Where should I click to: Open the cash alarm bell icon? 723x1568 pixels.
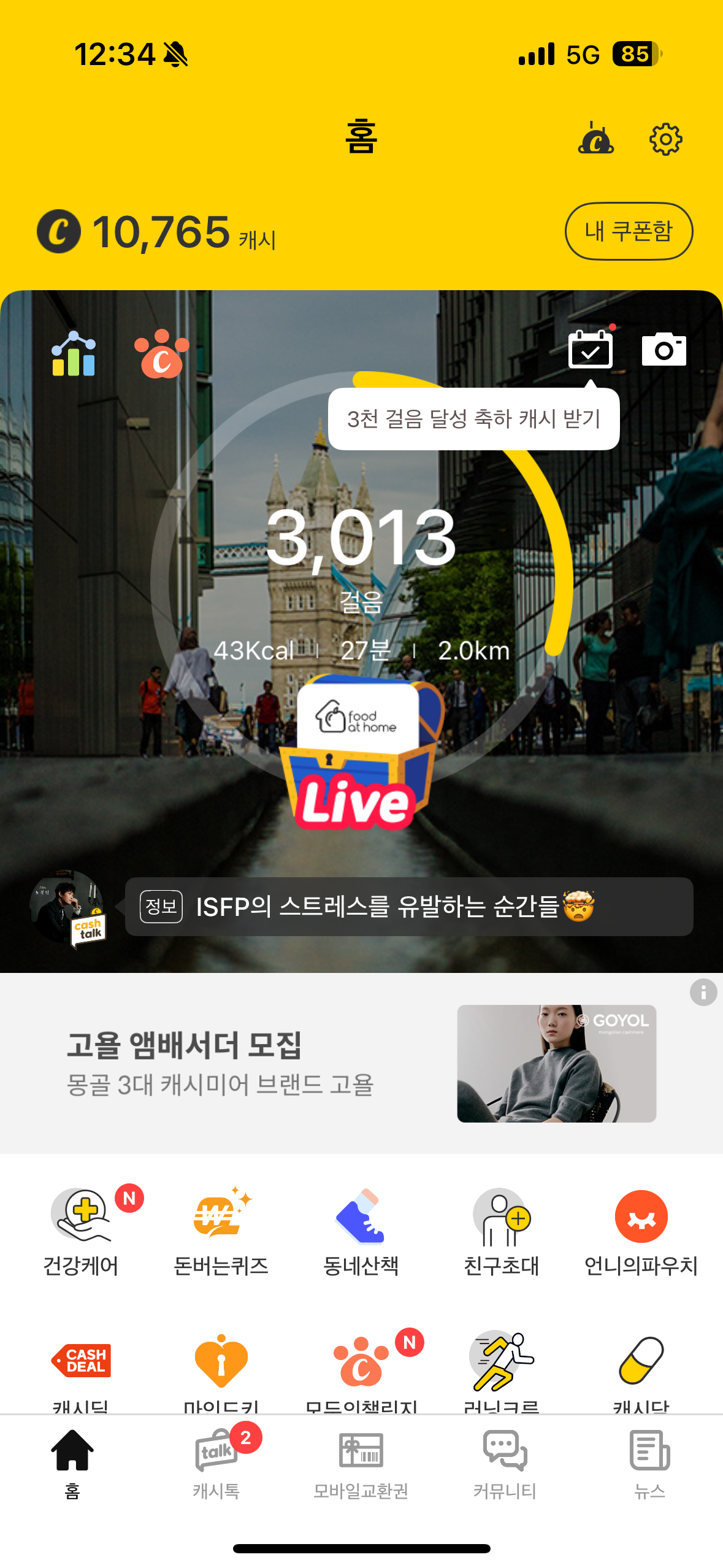(x=595, y=139)
